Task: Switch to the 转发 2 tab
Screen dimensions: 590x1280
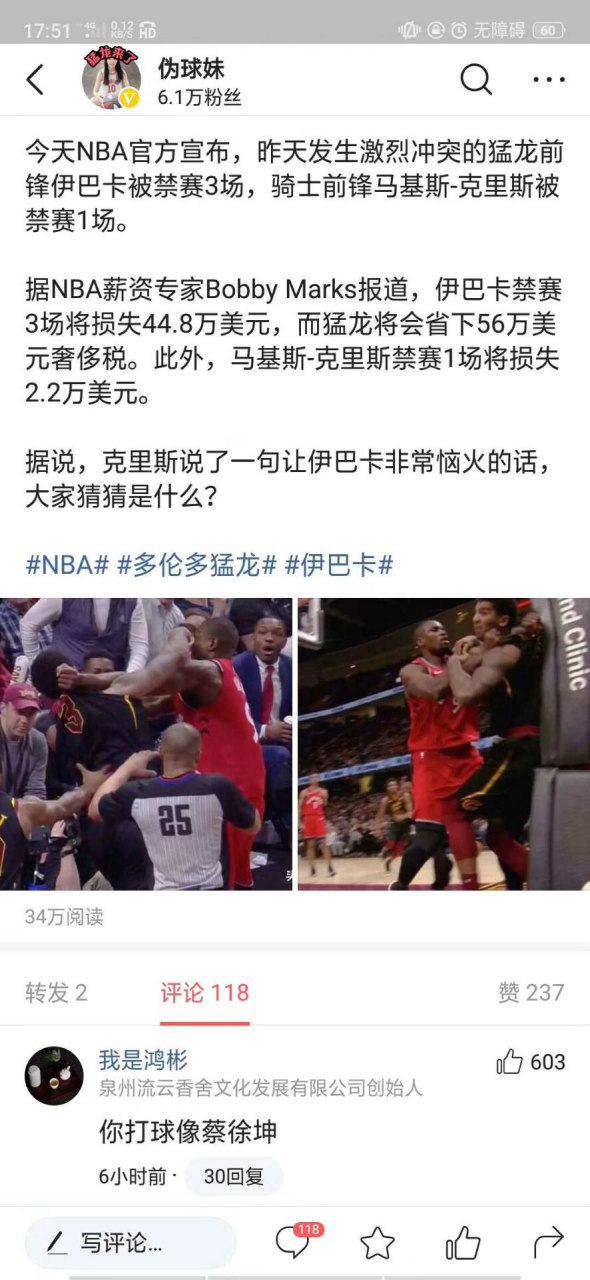Action: coord(56,992)
